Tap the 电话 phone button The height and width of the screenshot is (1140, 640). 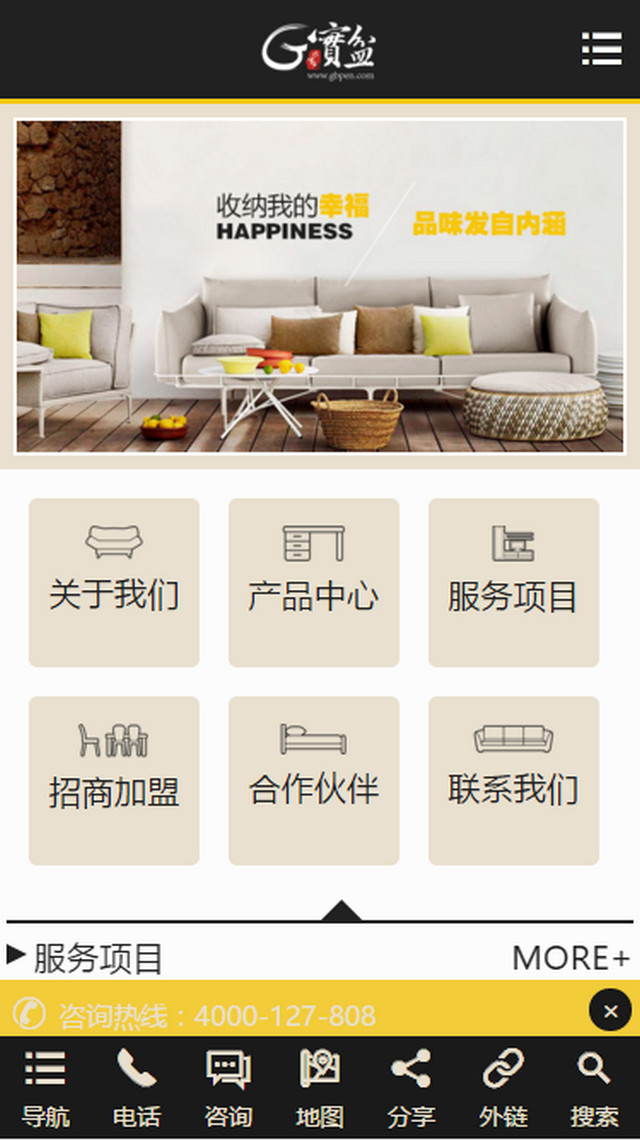point(137,1088)
